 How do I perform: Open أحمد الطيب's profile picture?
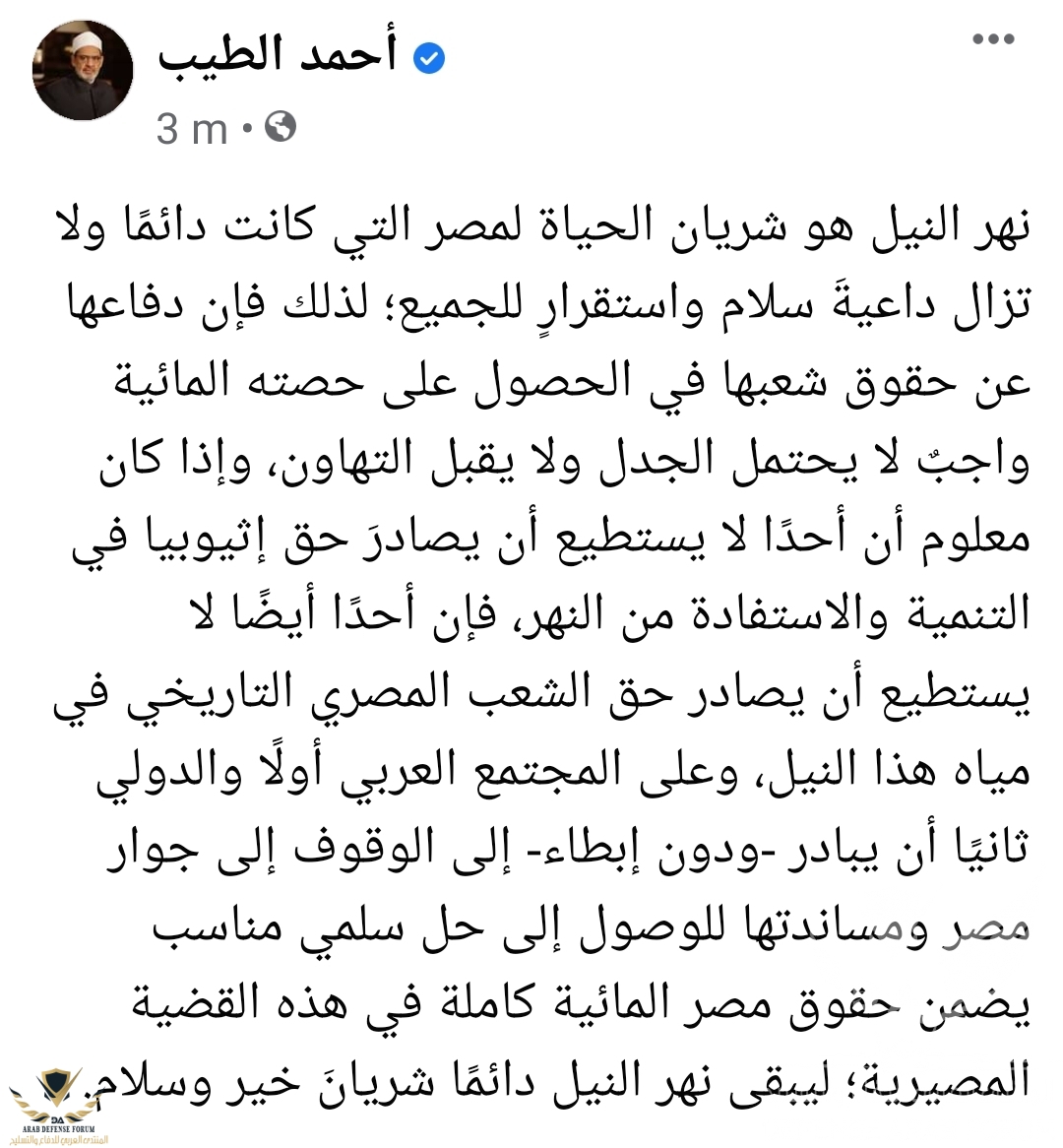point(83,72)
